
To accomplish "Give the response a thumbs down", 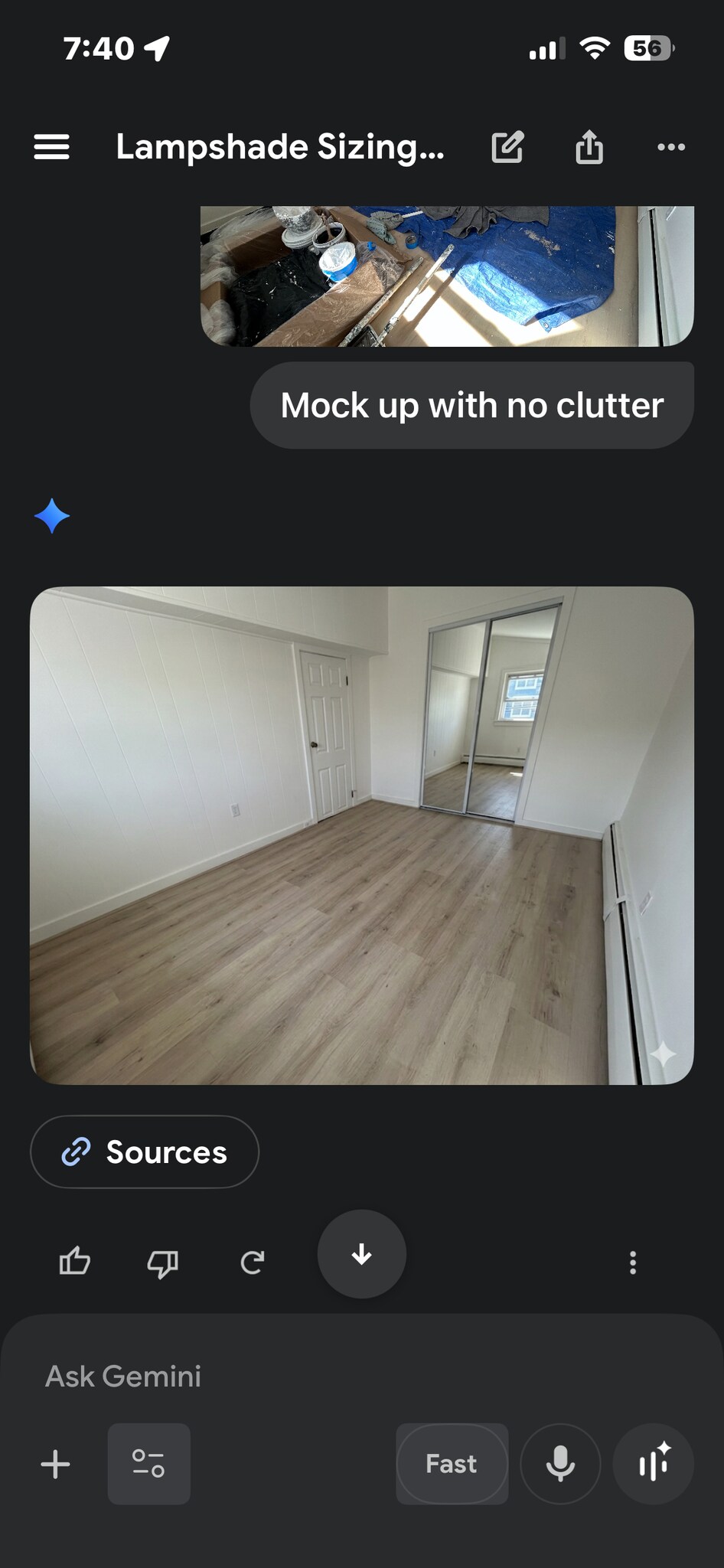I will tap(162, 1263).
